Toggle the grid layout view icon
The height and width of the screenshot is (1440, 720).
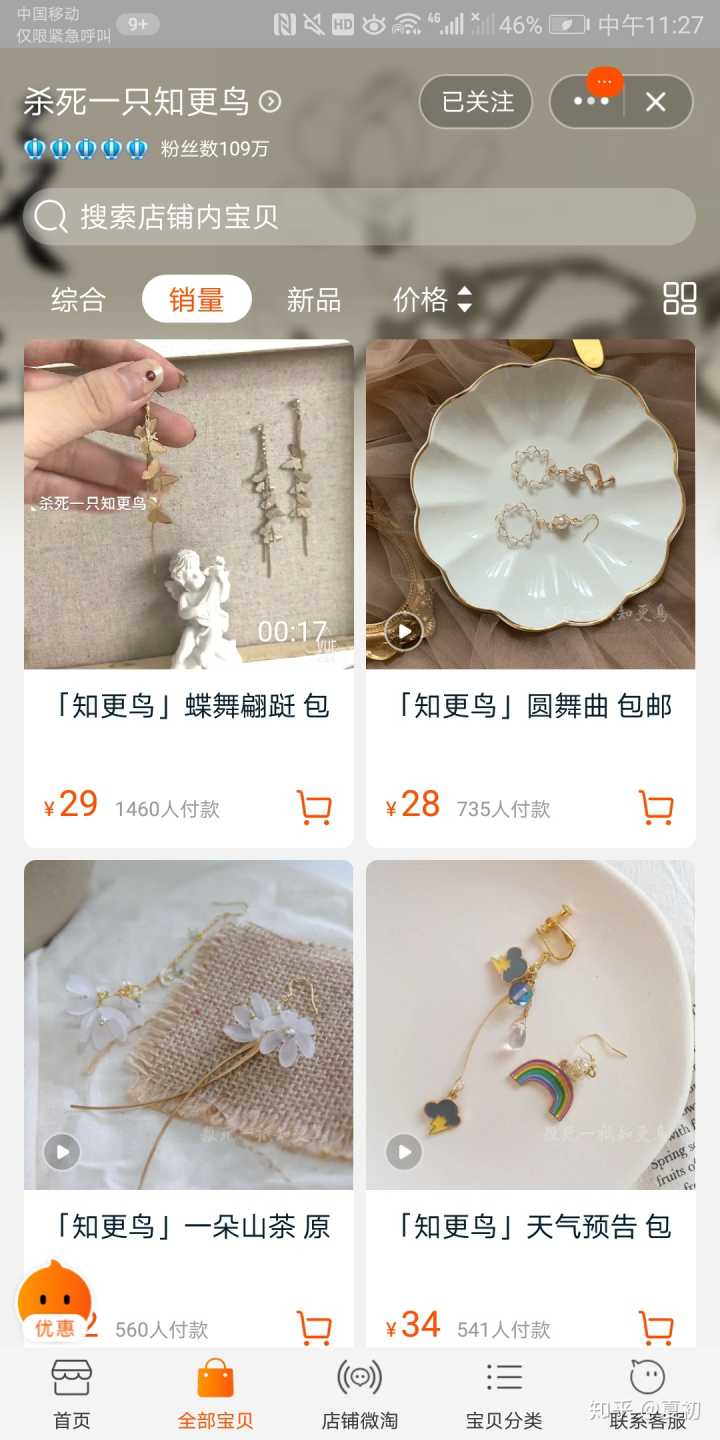(x=680, y=298)
